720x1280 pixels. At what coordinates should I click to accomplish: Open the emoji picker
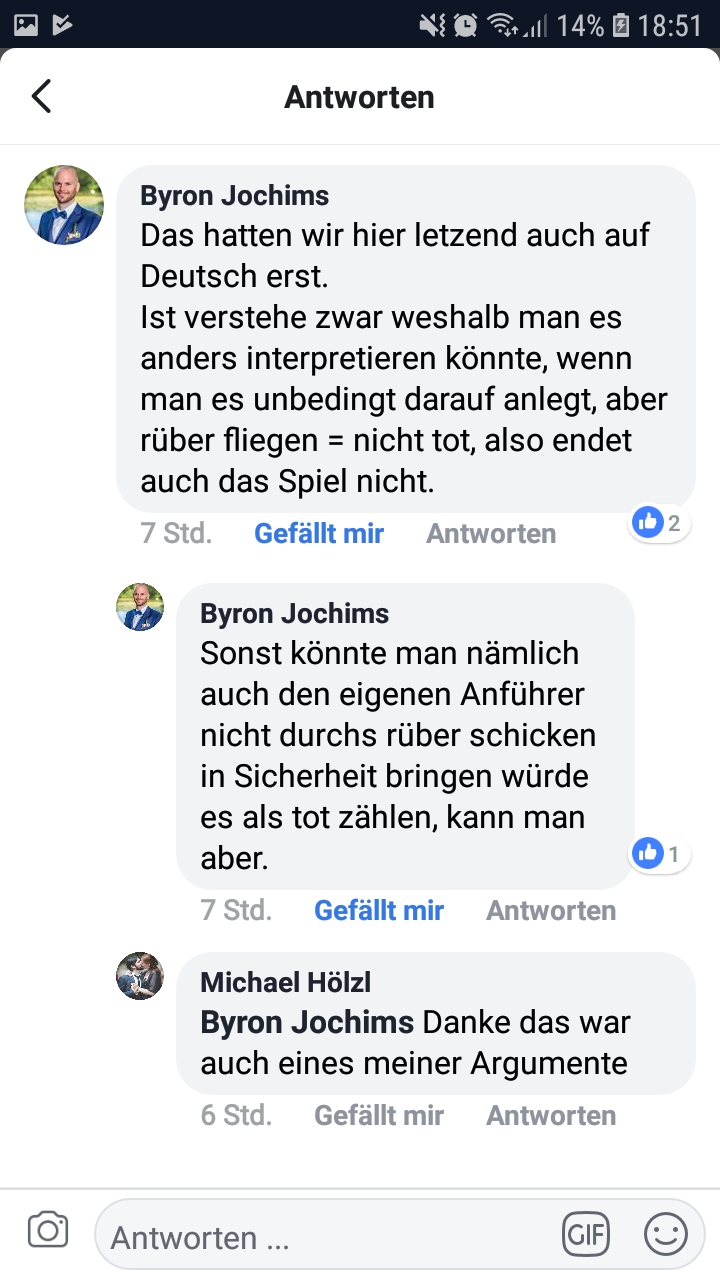tap(665, 1235)
